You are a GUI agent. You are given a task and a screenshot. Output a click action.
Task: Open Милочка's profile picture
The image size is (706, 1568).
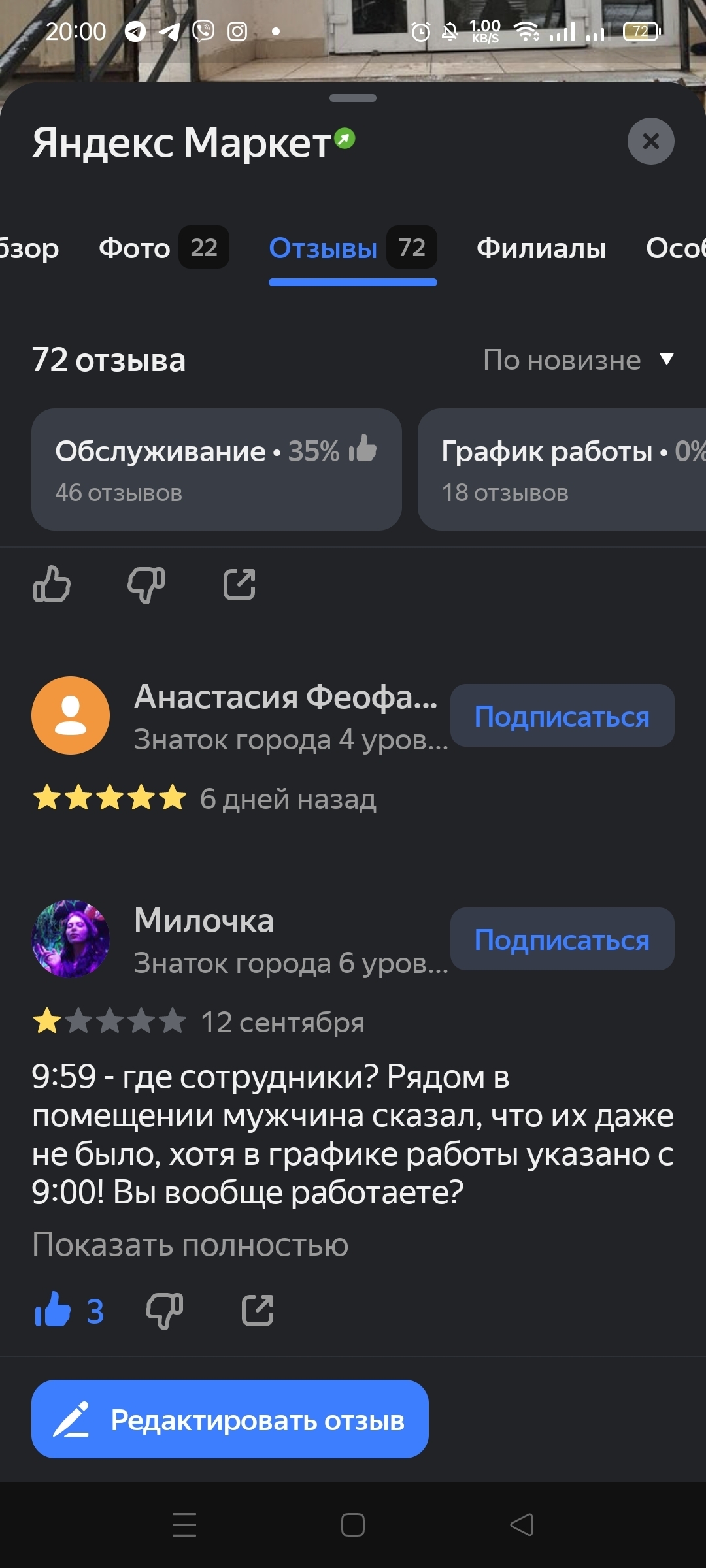click(71, 939)
